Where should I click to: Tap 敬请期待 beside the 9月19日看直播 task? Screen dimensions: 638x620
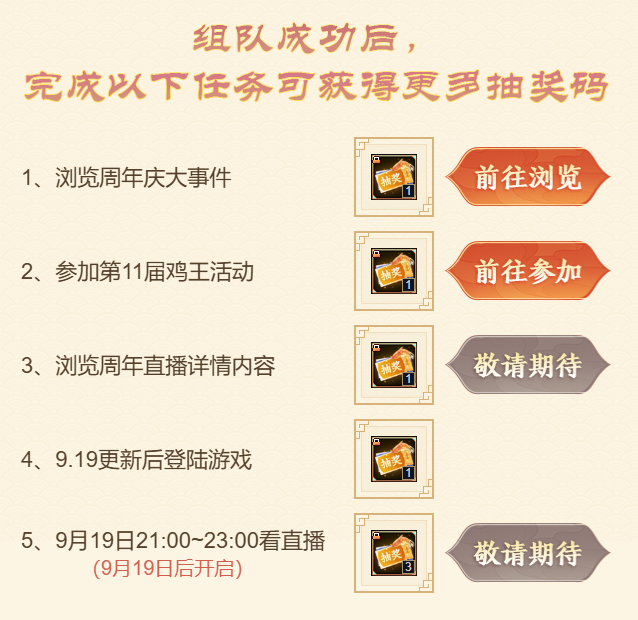click(x=527, y=553)
